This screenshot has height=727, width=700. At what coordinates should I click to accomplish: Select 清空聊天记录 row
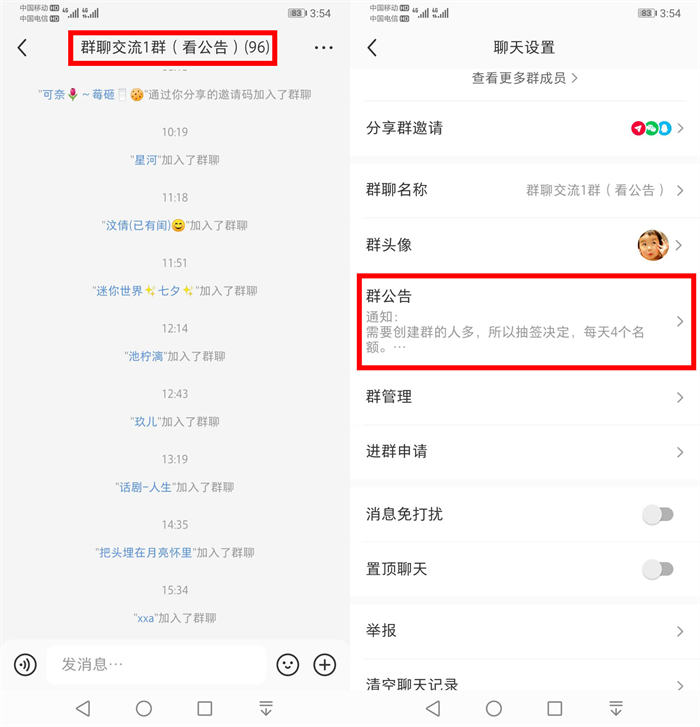click(524, 684)
